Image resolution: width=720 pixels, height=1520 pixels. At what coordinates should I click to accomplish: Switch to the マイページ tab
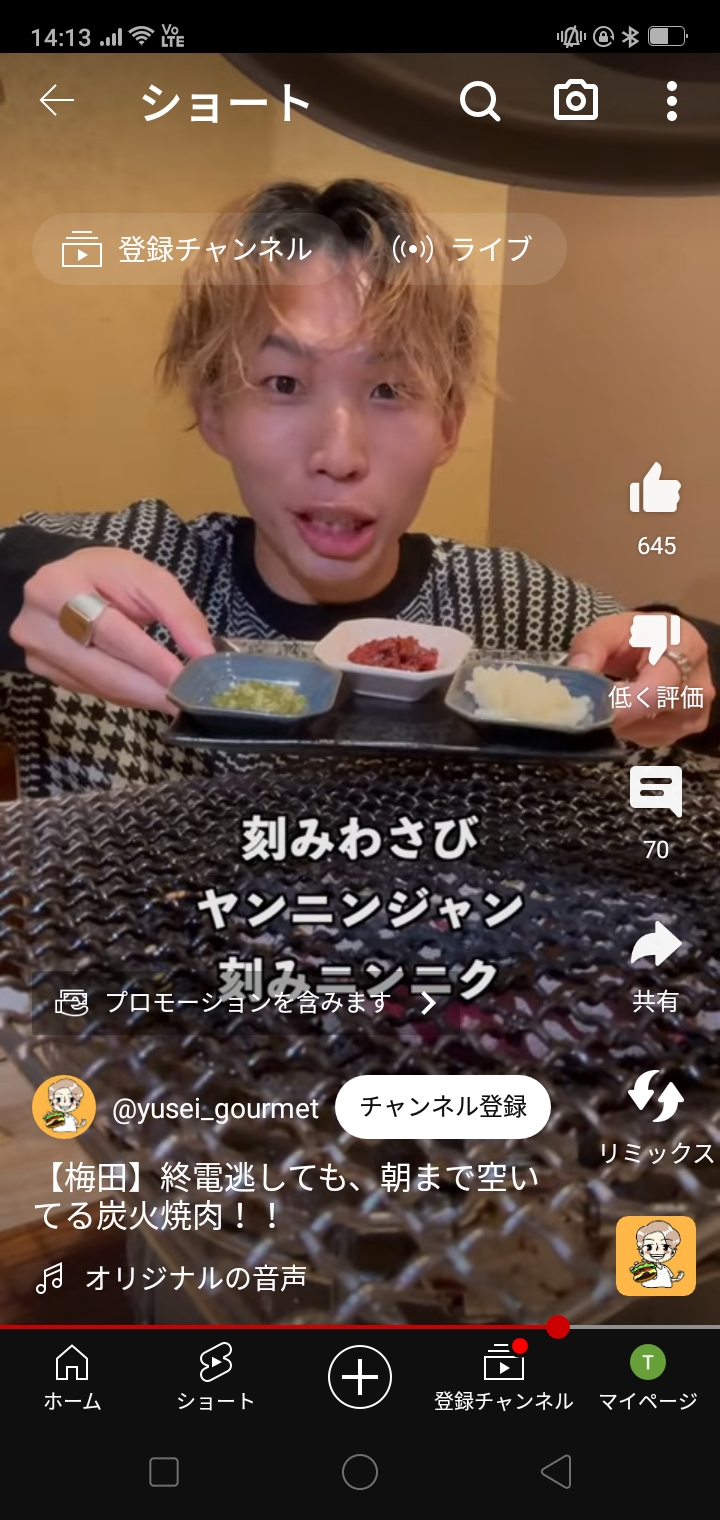tap(648, 1378)
